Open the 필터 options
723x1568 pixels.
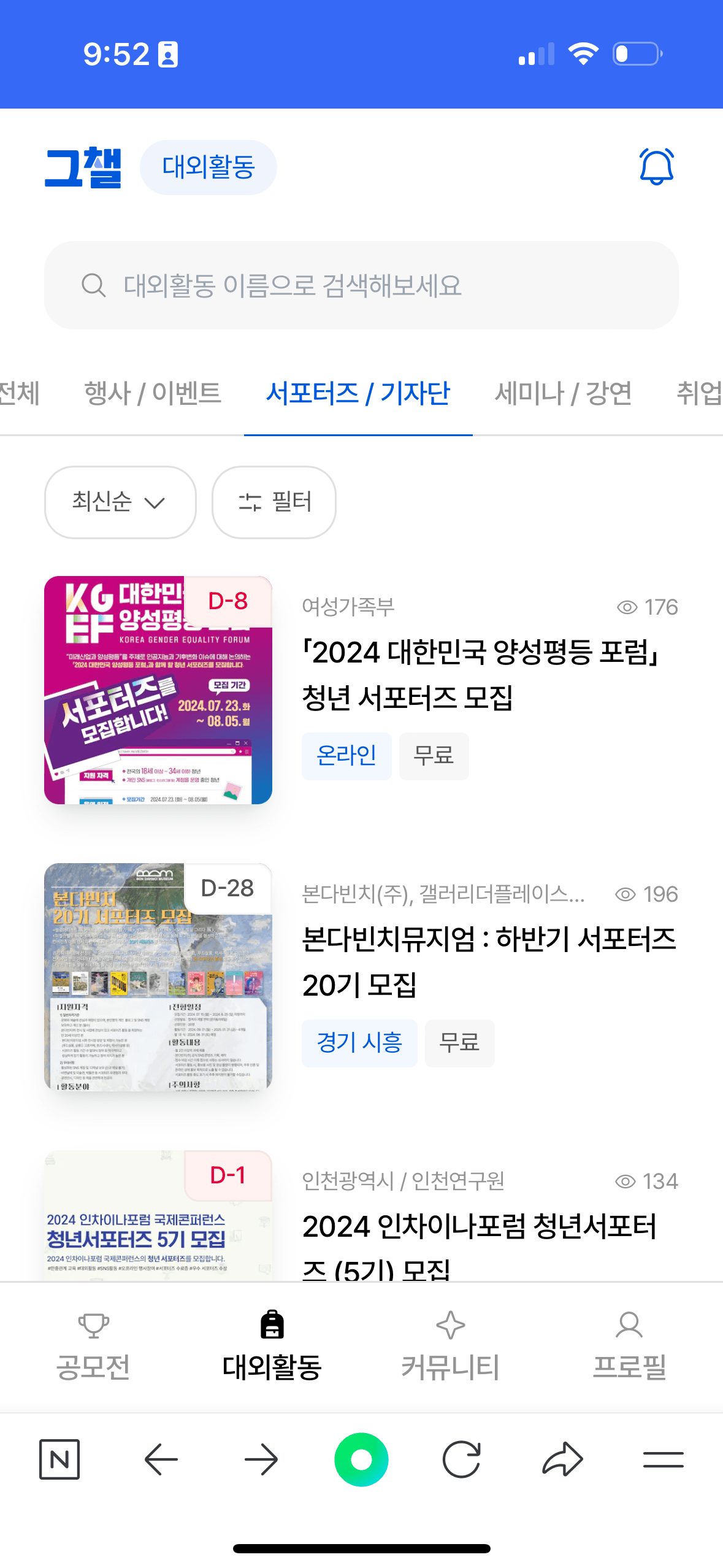coord(274,502)
